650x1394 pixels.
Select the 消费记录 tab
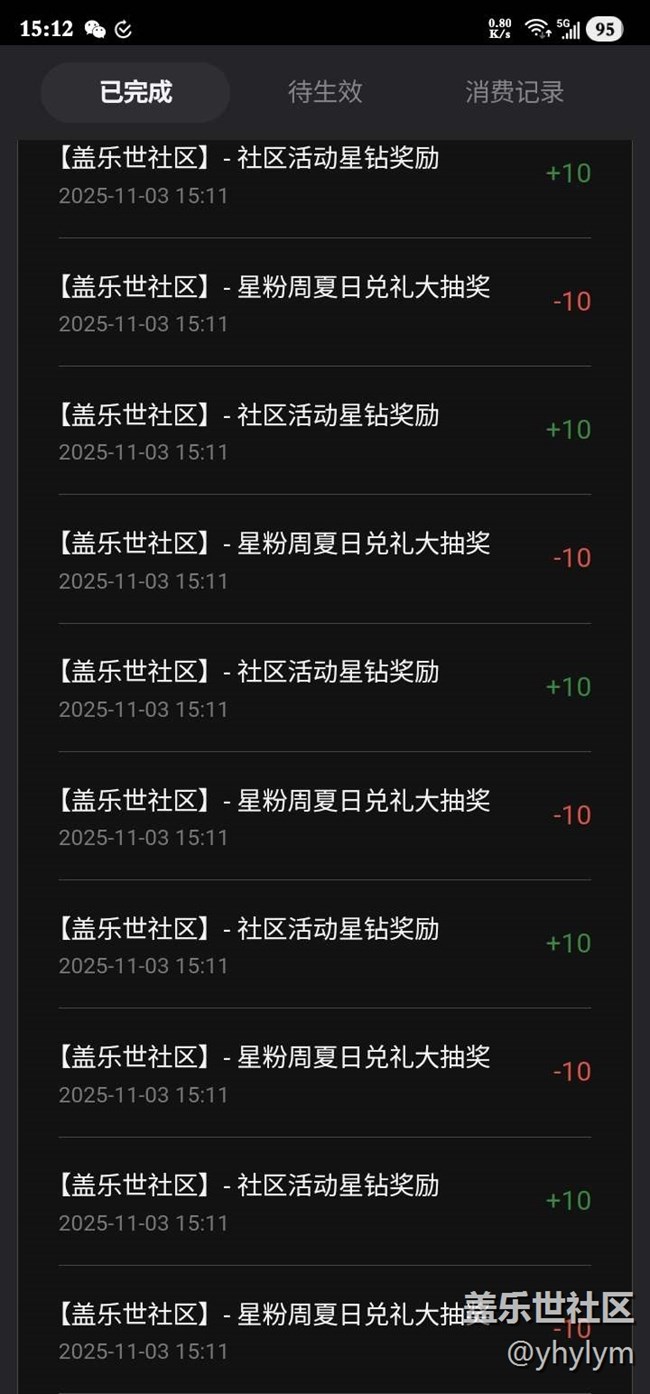tap(514, 93)
